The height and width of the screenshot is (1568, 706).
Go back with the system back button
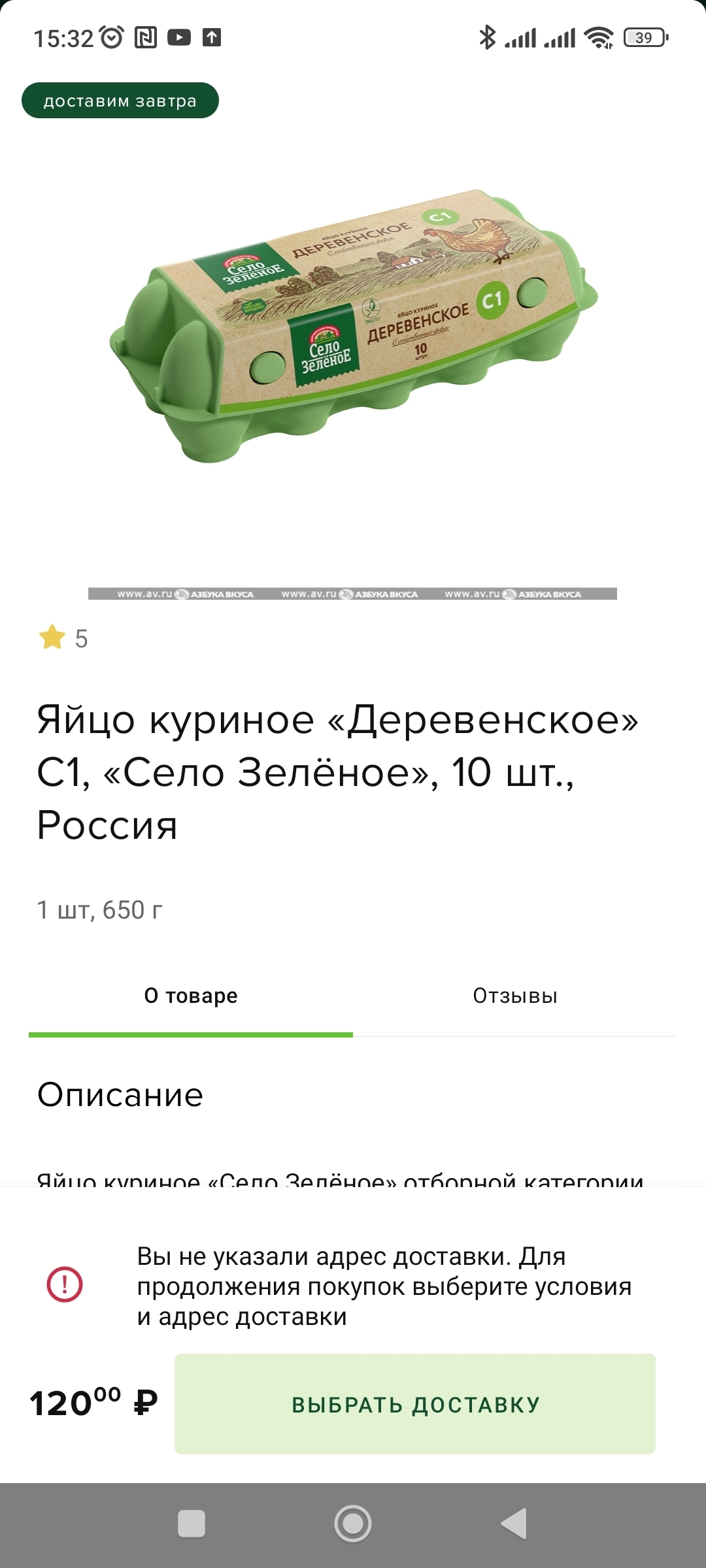click(514, 1524)
